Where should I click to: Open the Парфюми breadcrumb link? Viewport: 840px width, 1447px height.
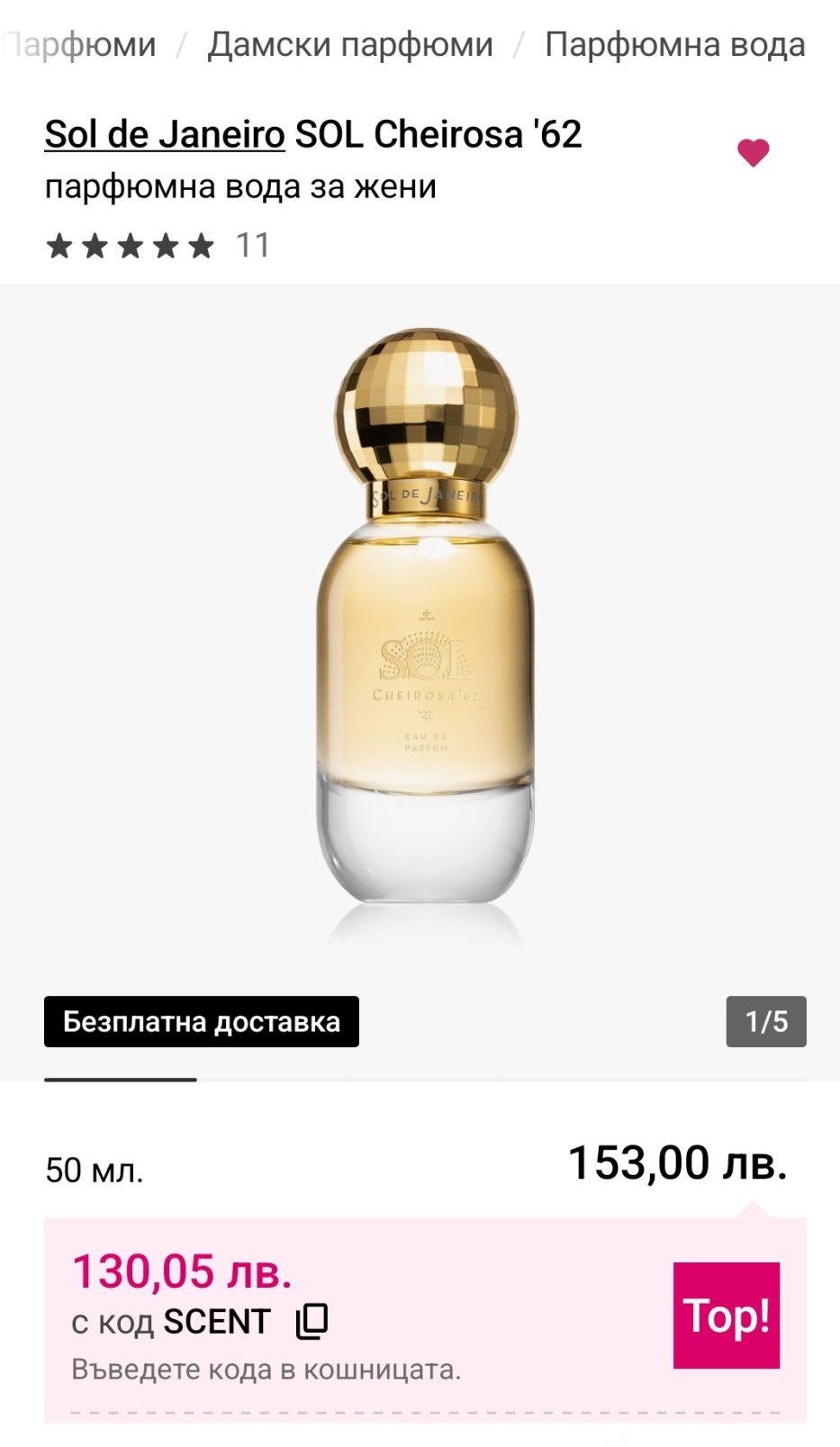click(79, 44)
